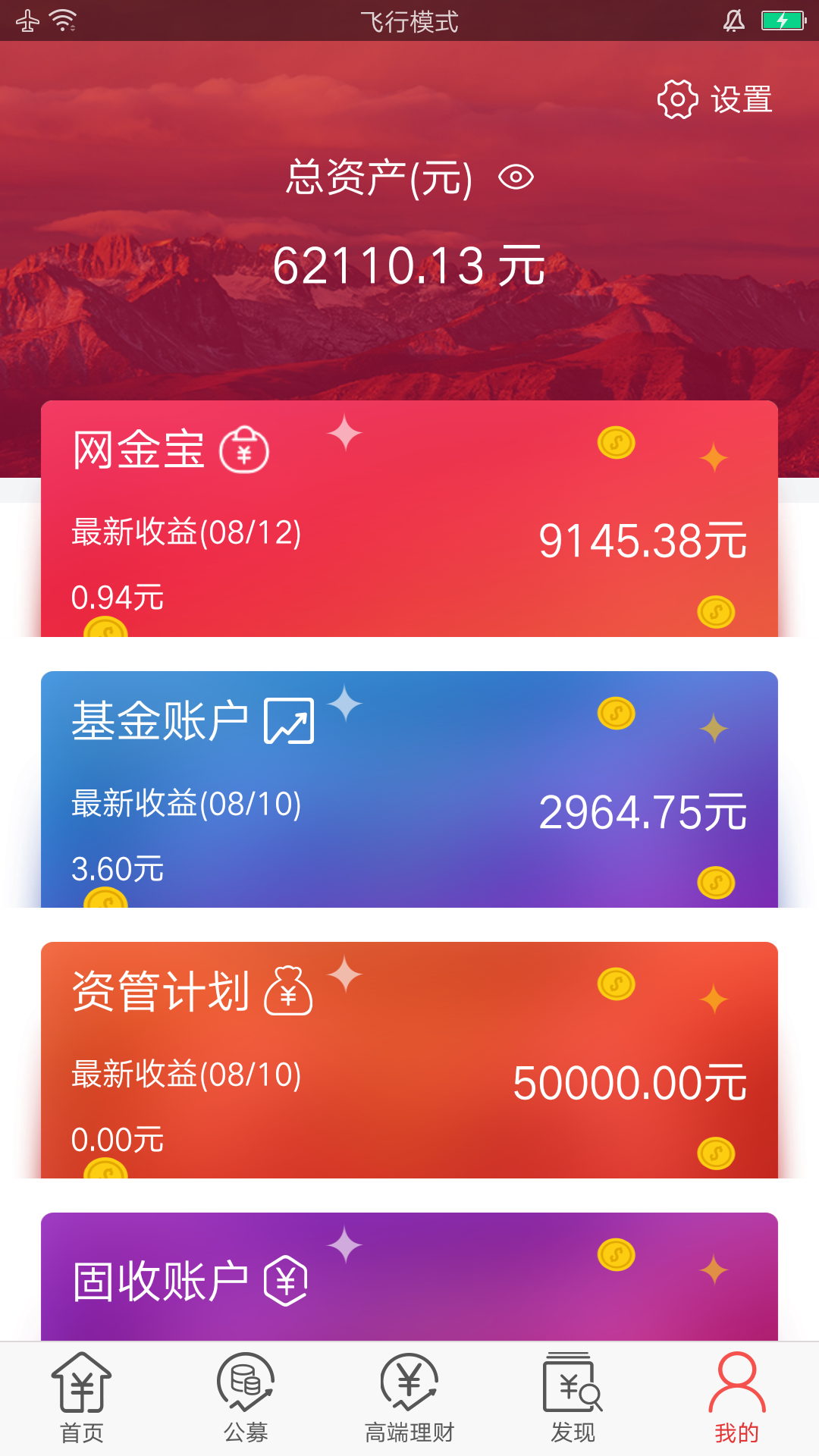The image size is (819, 1456).
Task: Tap the battery charging indicator
Action: pos(783,21)
